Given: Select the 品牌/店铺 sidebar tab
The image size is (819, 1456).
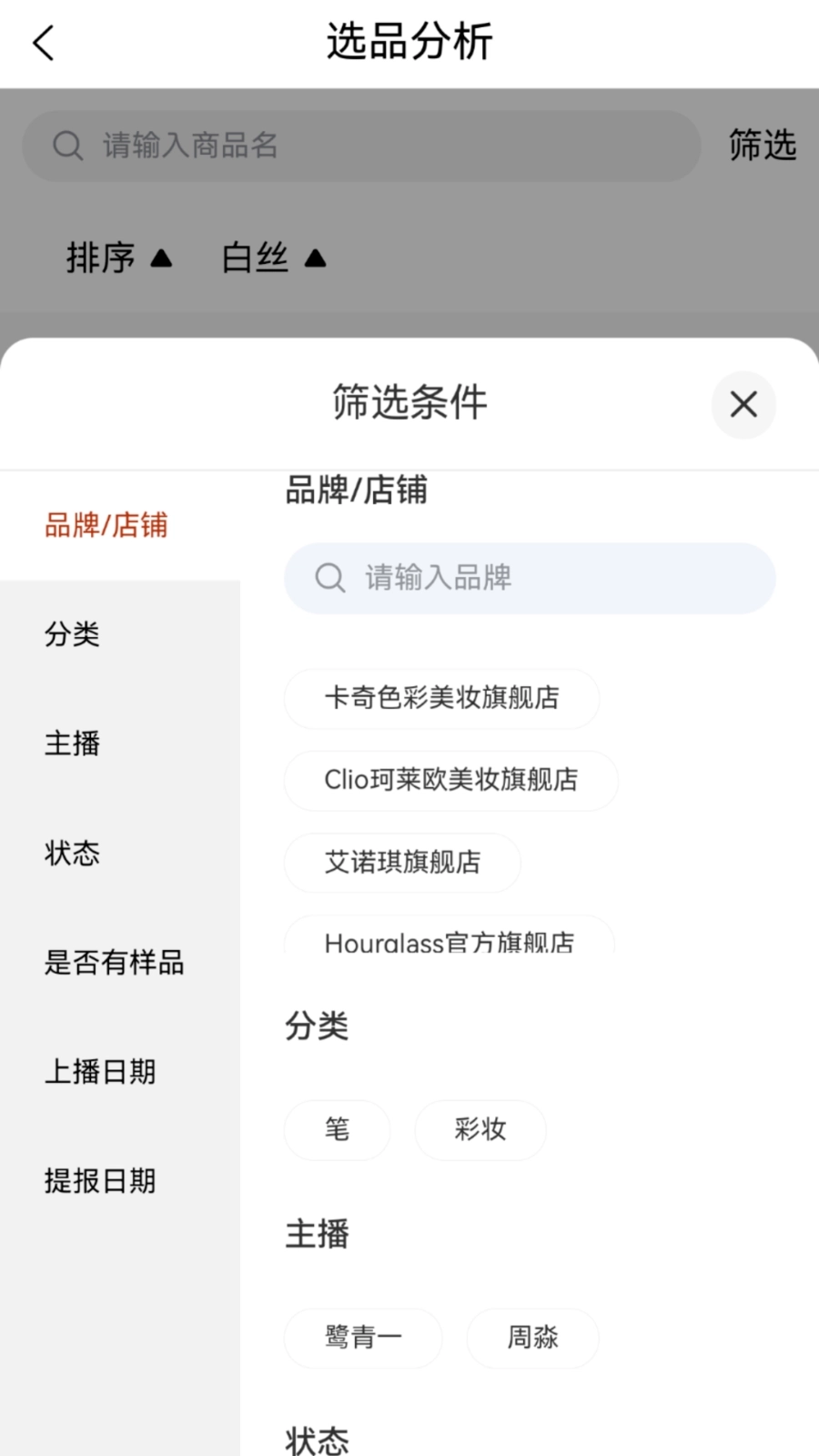Looking at the screenshot, I should (106, 525).
